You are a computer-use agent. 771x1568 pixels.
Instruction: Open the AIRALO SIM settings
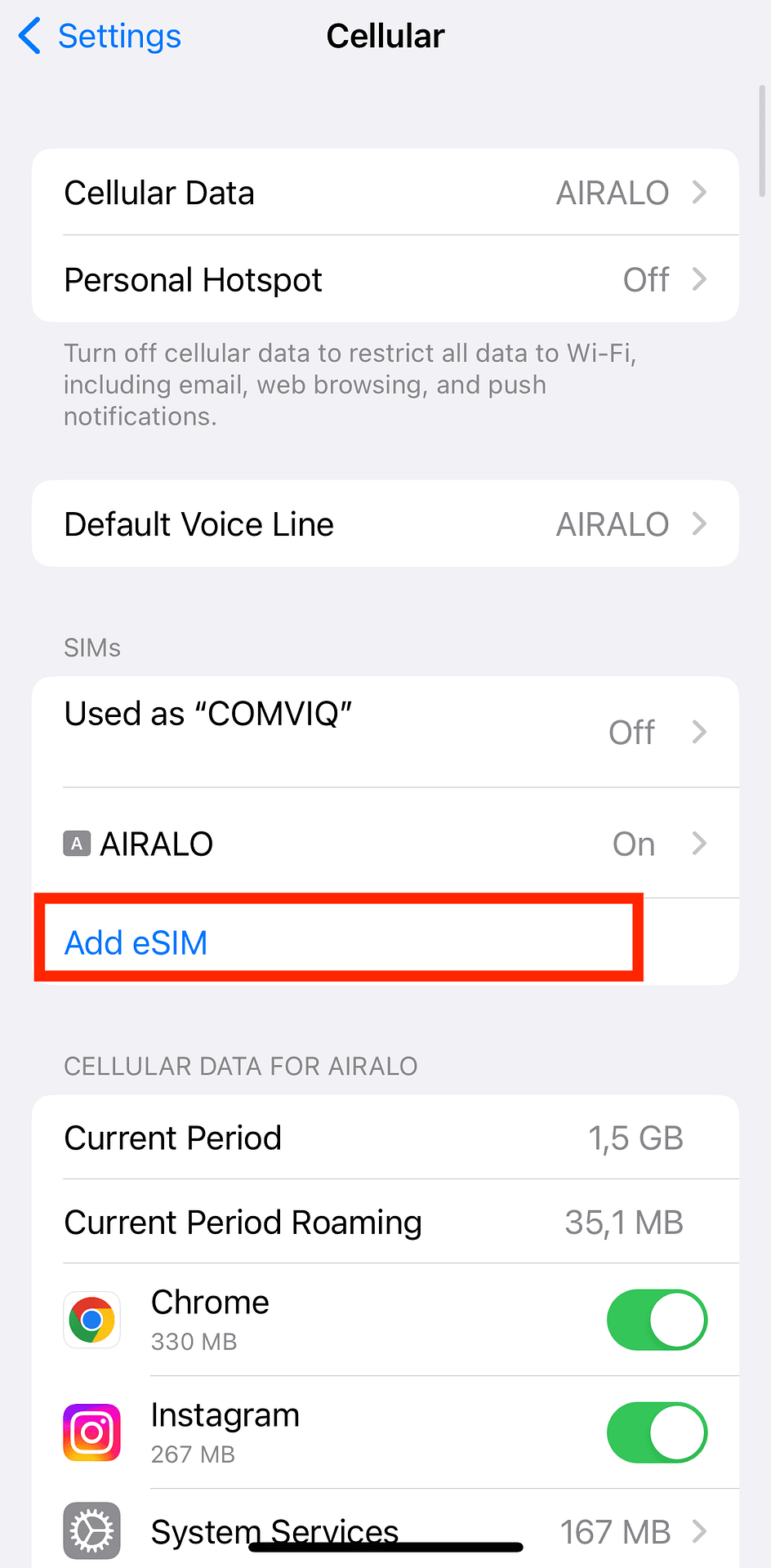tap(385, 844)
